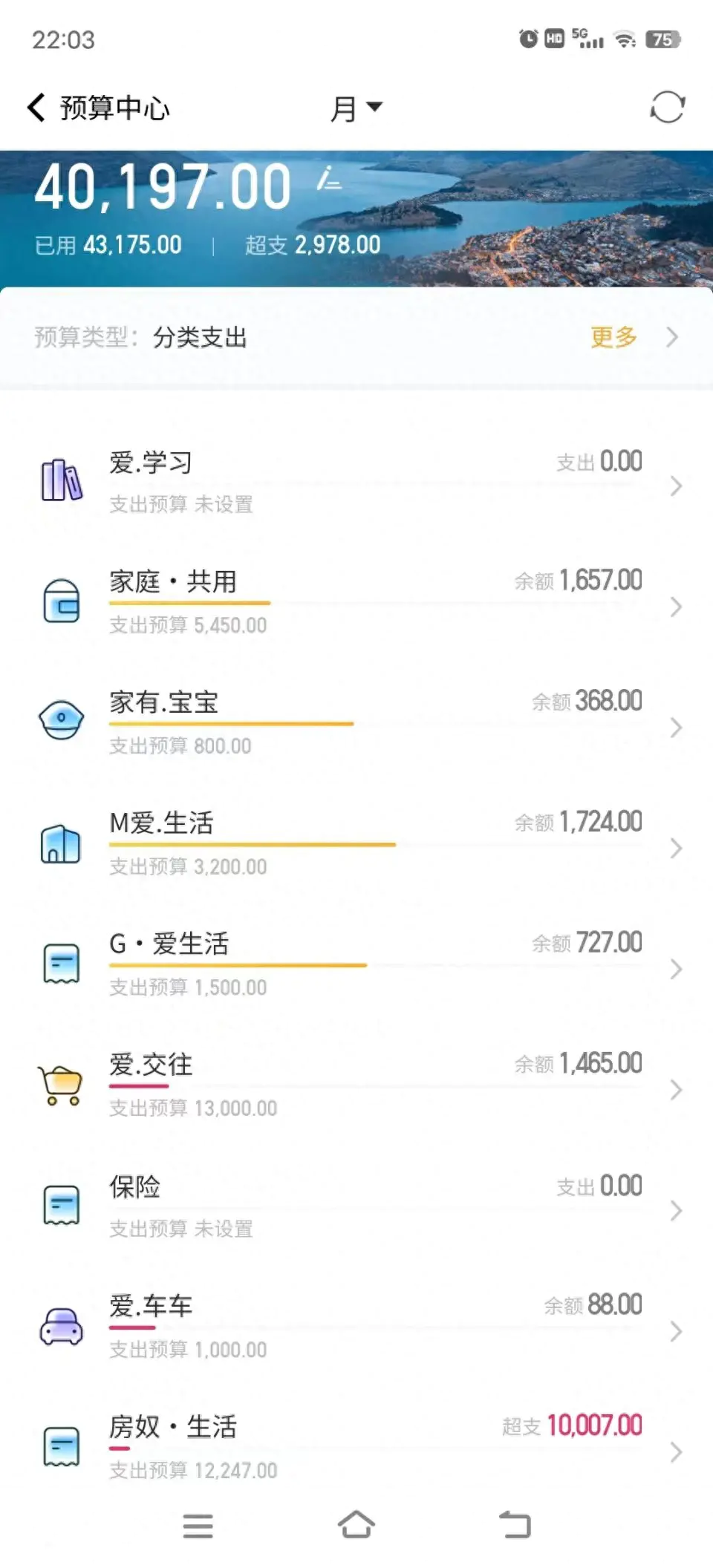Go back from 预算中心

click(x=36, y=108)
